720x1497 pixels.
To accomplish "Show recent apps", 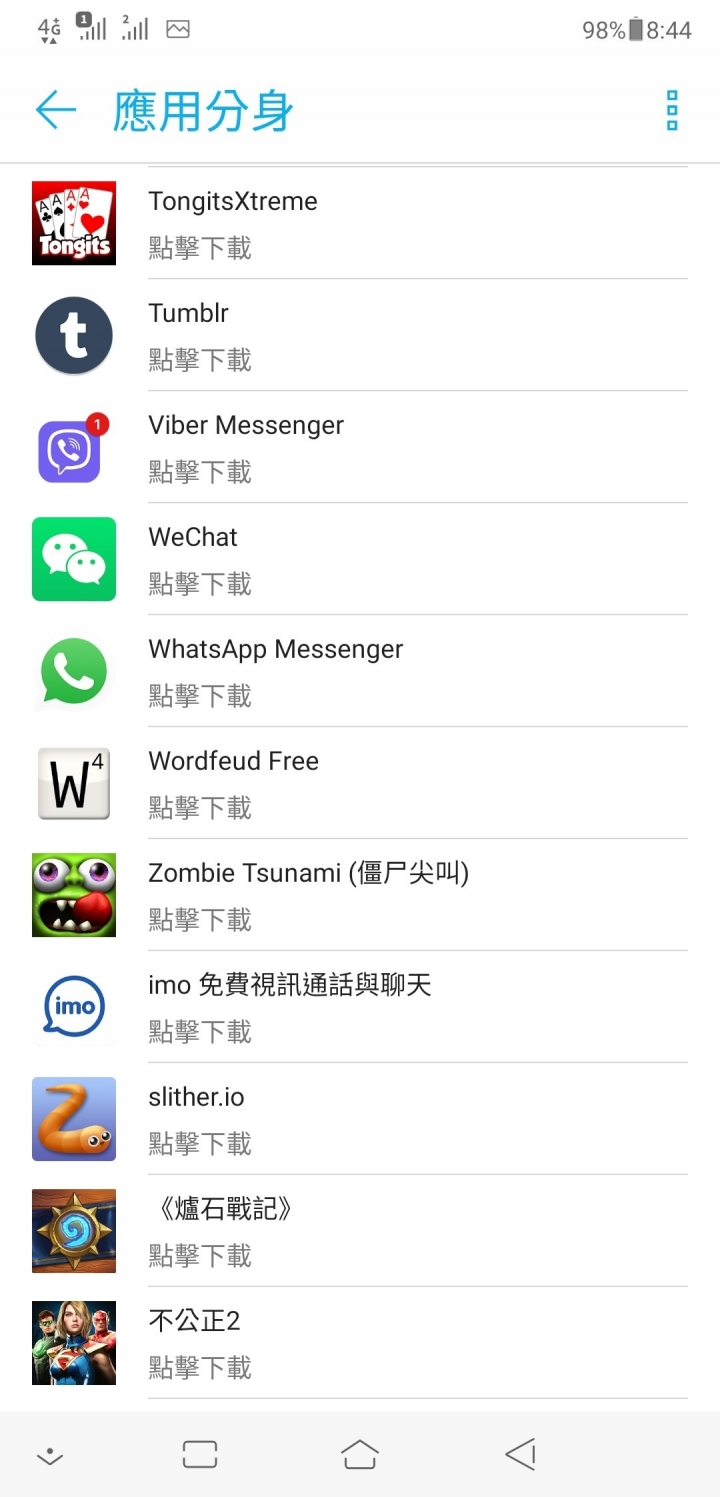I will click(200, 1455).
